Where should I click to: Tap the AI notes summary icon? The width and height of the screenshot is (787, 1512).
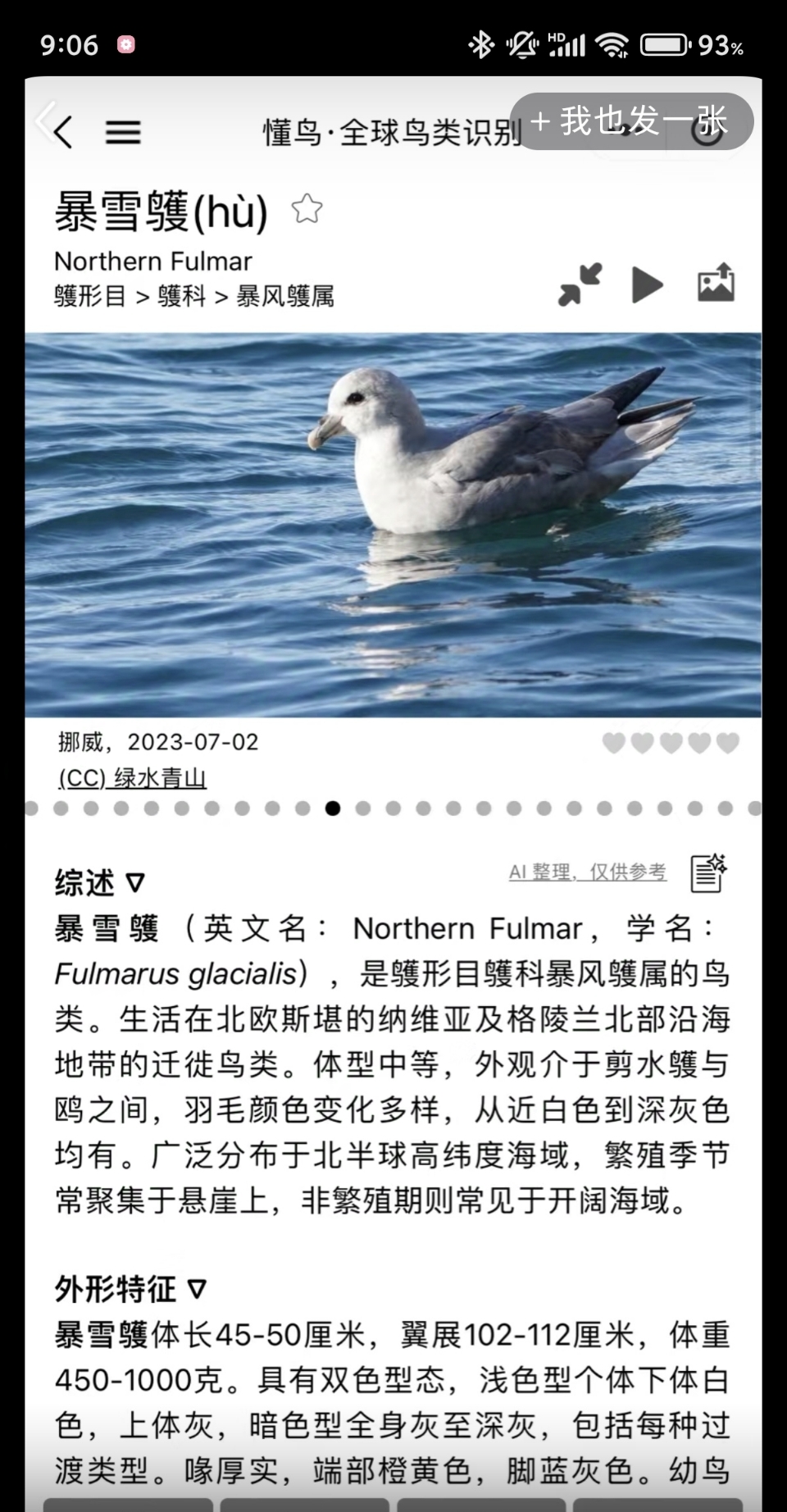(x=708, y=872)
